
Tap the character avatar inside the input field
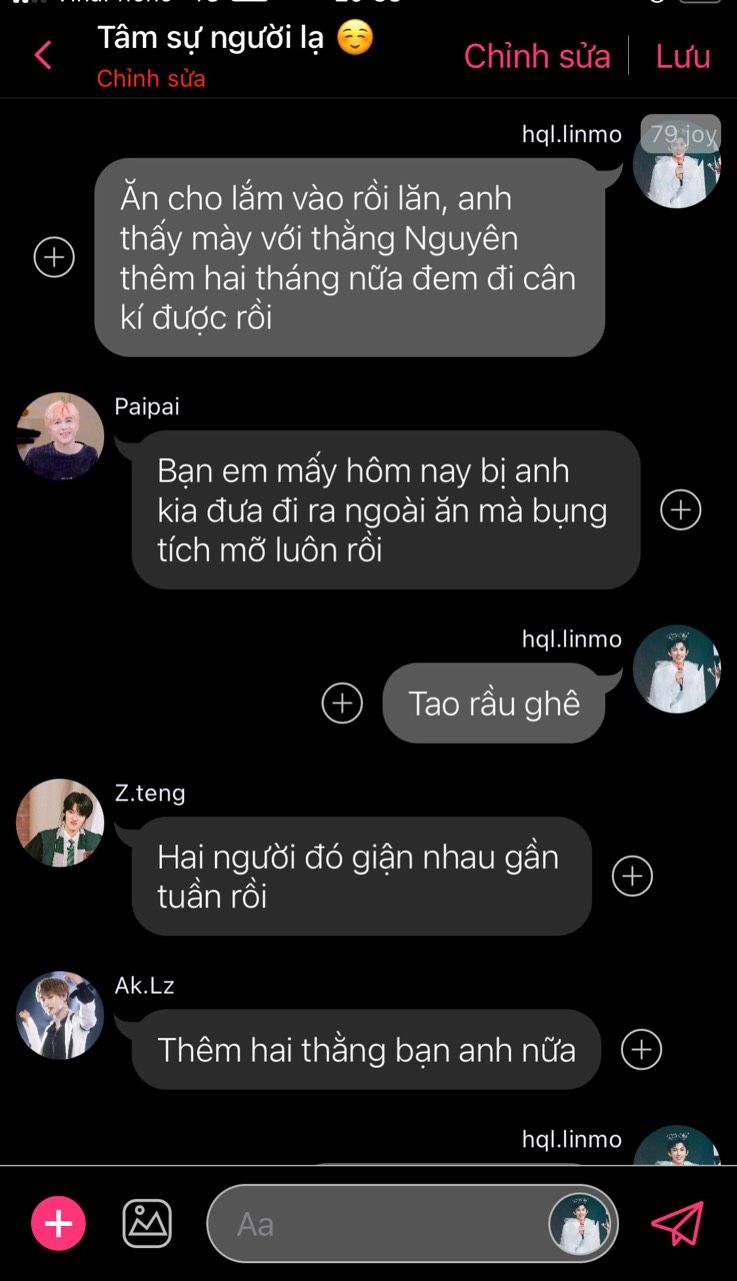pyautogui.click(x=579, y=1224)
